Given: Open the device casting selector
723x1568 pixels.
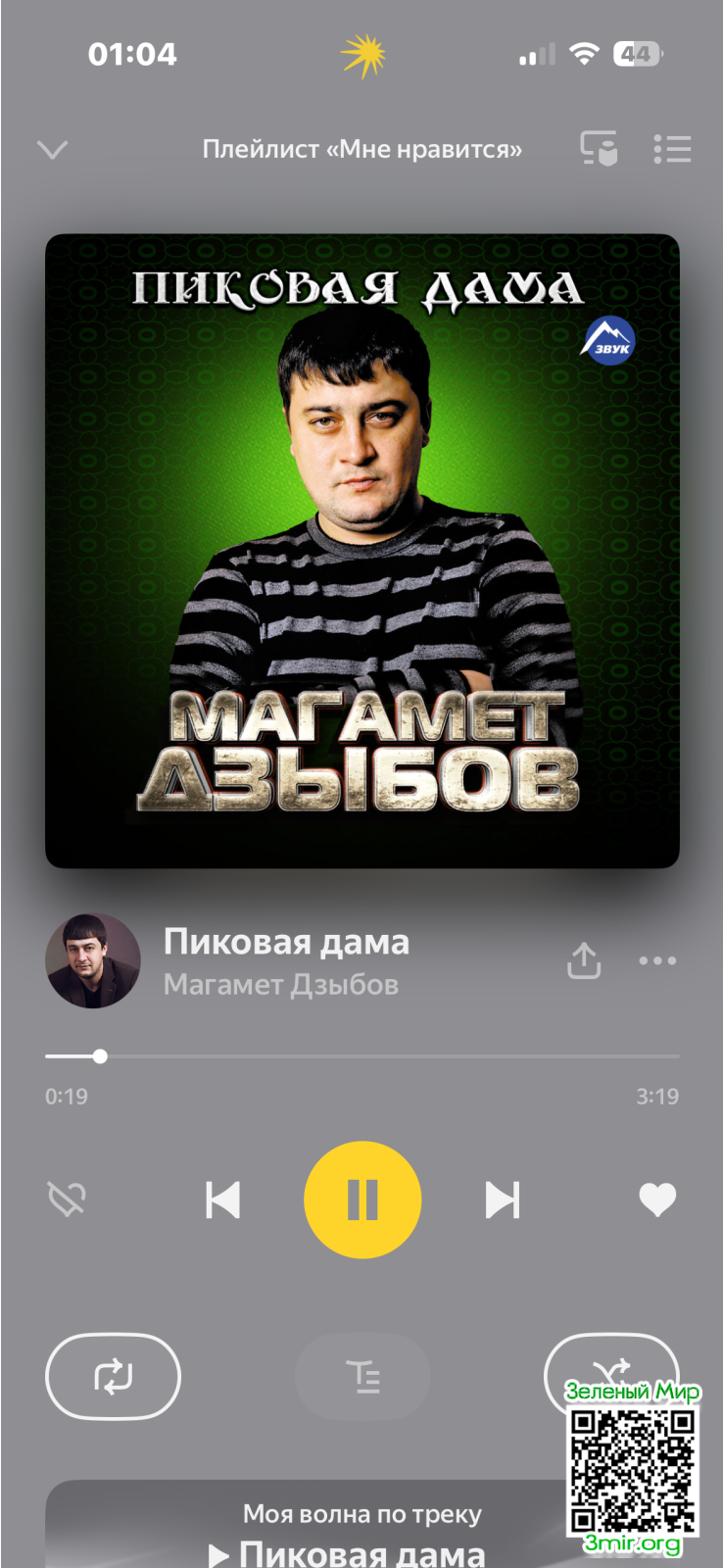Looking at the screenshot, I should (x=599, y=149).
